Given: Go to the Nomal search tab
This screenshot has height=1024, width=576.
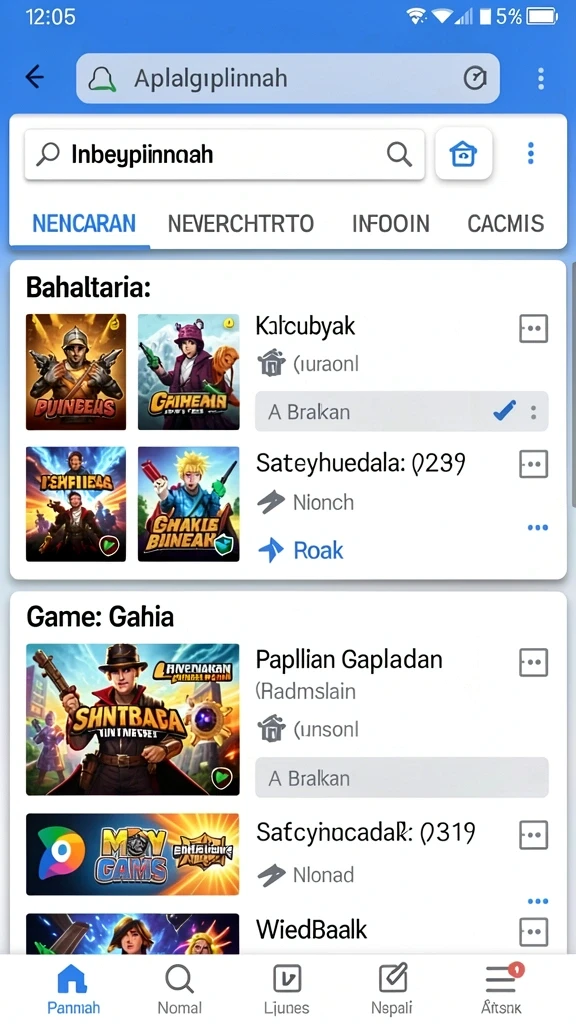Looking at the screenshot, I should point(179,989).
